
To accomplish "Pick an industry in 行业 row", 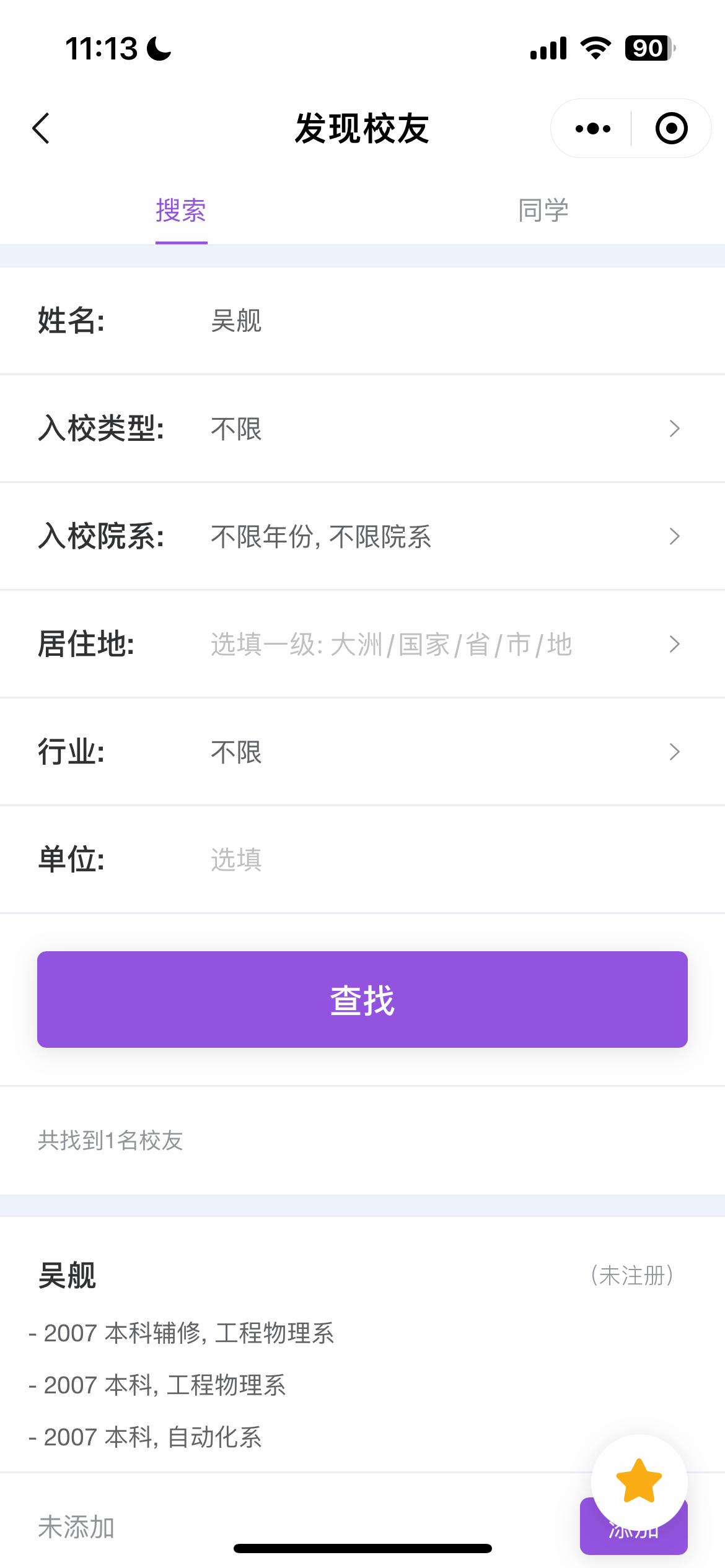I will coord(434,752).
